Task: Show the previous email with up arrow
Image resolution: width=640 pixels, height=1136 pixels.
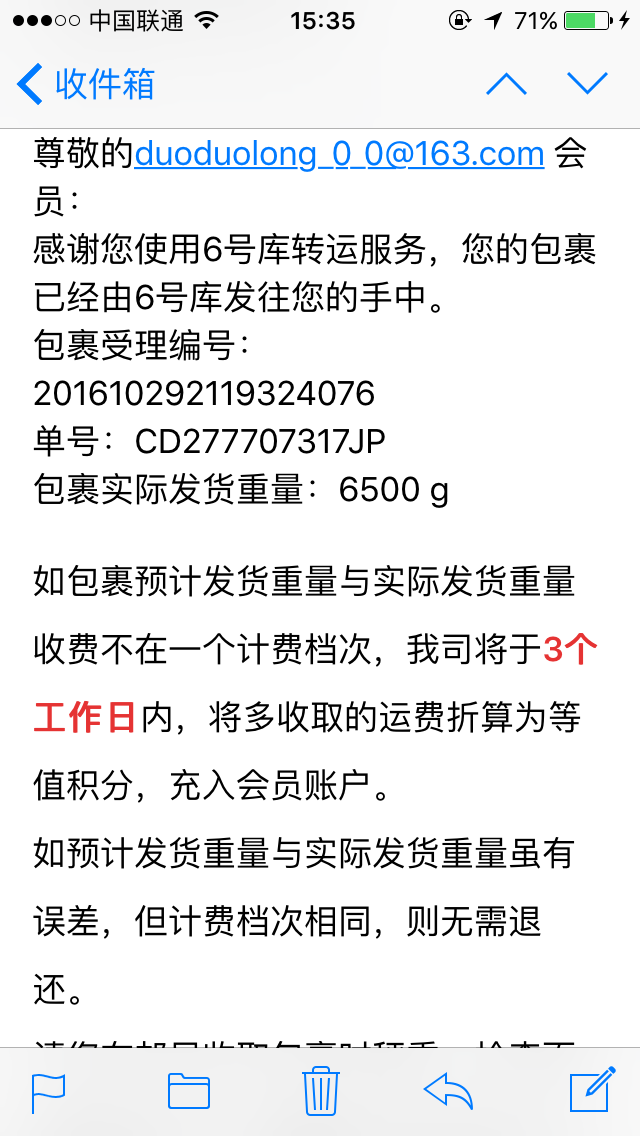Action: (x=506, y=84)
